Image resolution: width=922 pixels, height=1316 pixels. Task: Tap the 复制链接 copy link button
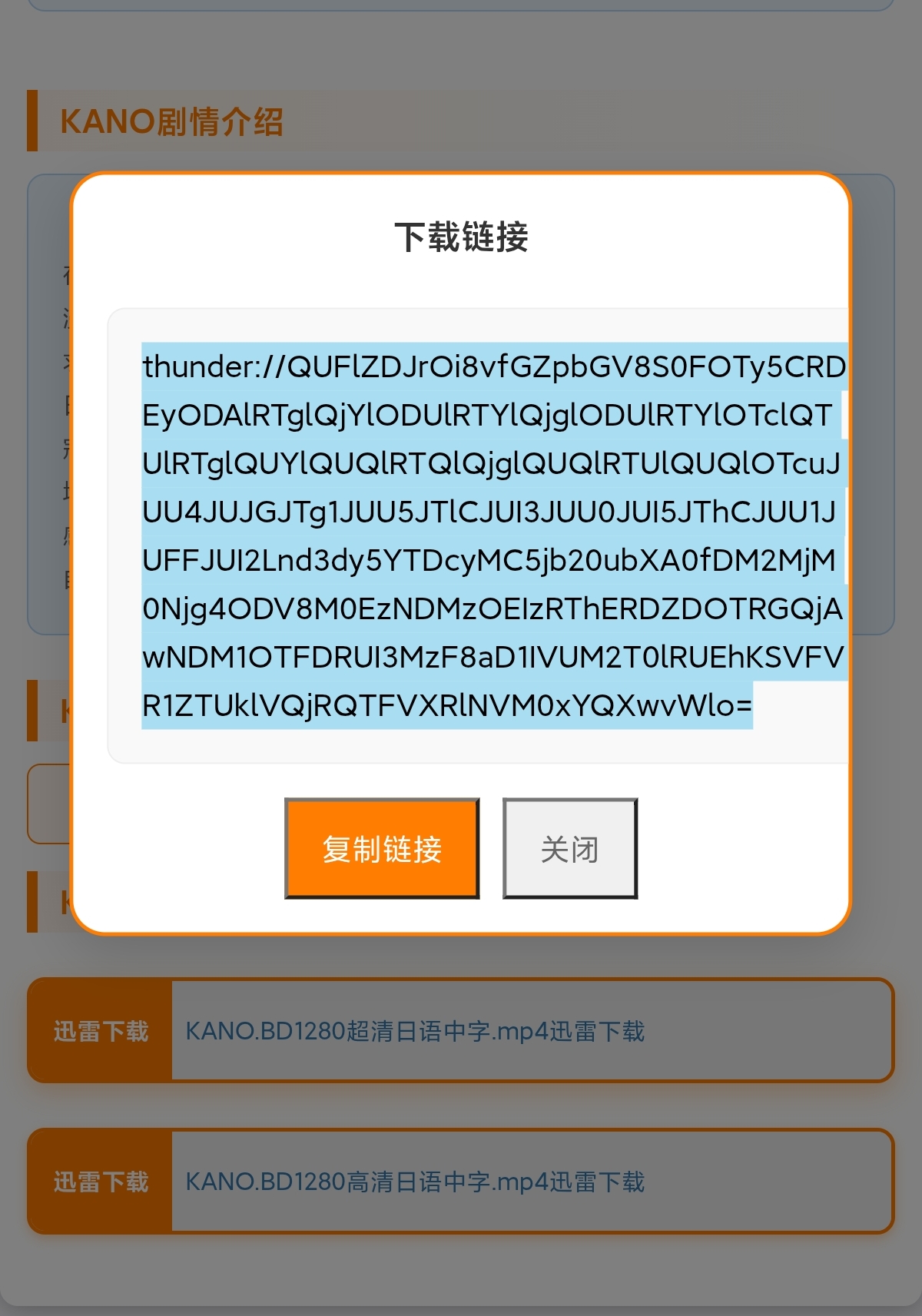(x=382, y=848)
